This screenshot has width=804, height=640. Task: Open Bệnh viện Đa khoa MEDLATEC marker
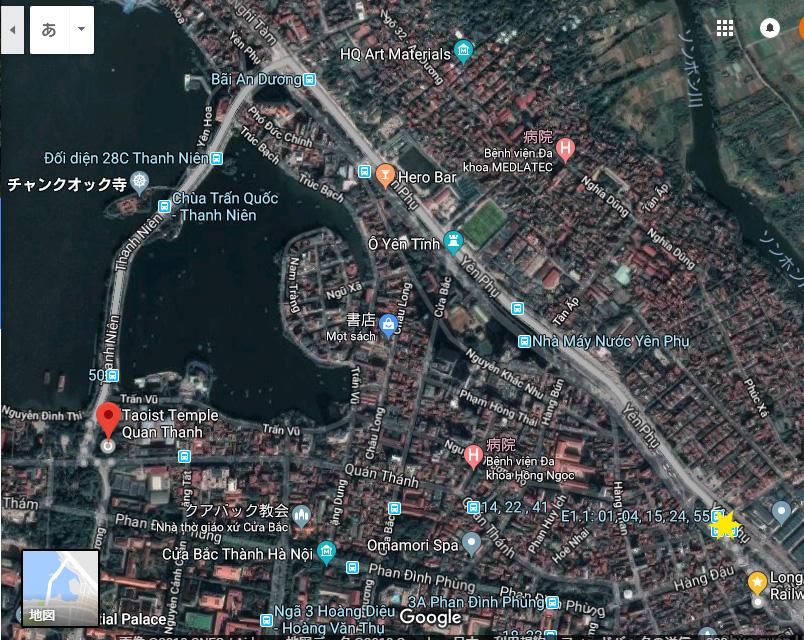point(566,151)
